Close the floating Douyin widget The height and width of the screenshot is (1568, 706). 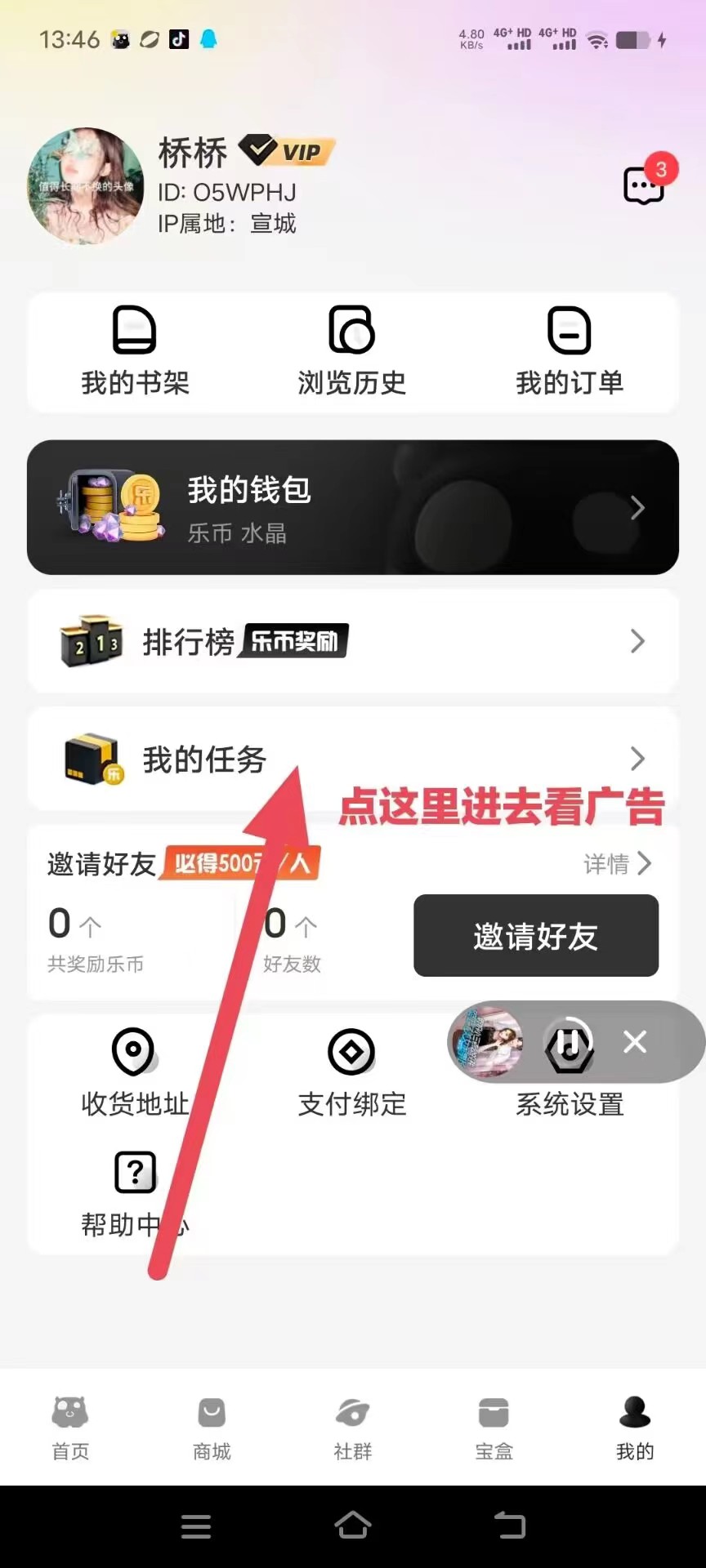[x=635, y=1041]
